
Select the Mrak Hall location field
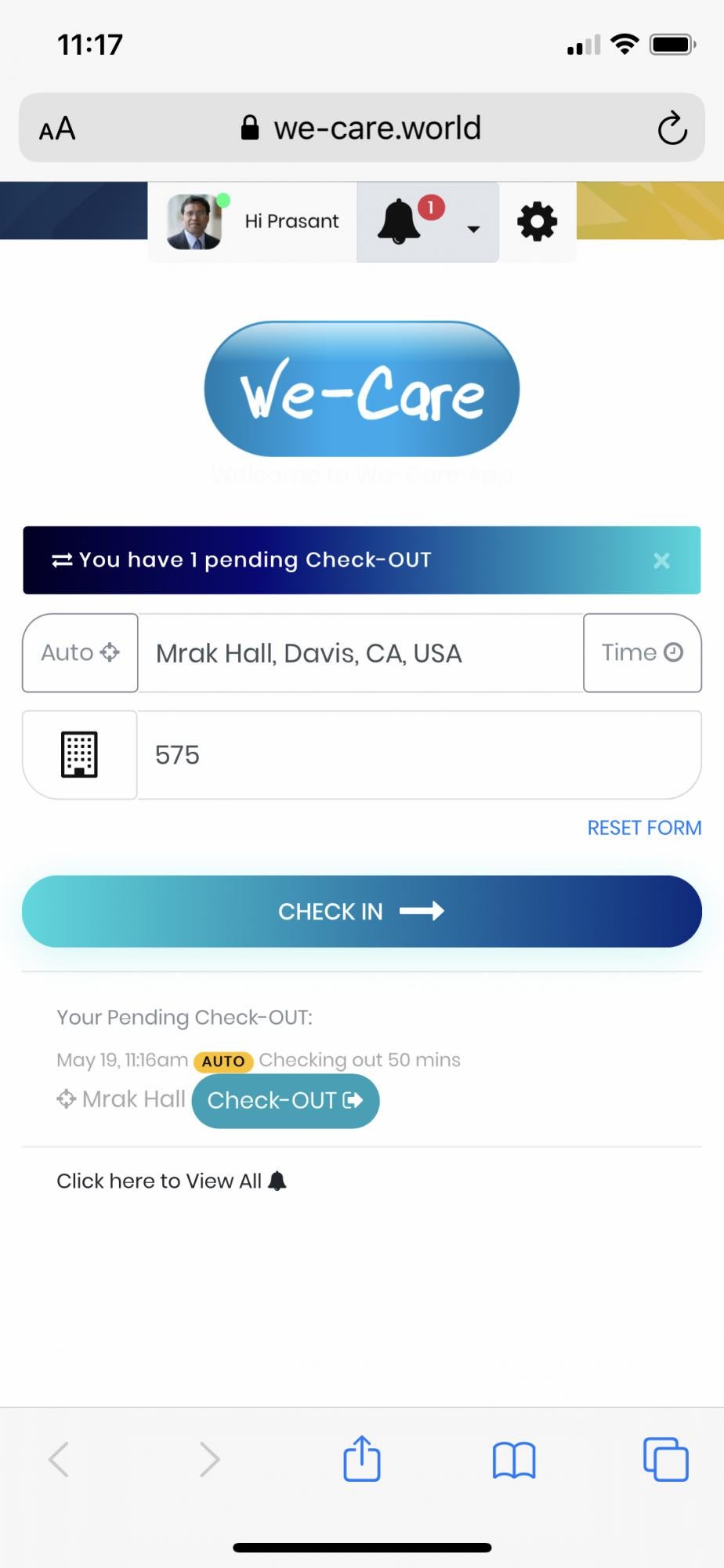point(360,652)
